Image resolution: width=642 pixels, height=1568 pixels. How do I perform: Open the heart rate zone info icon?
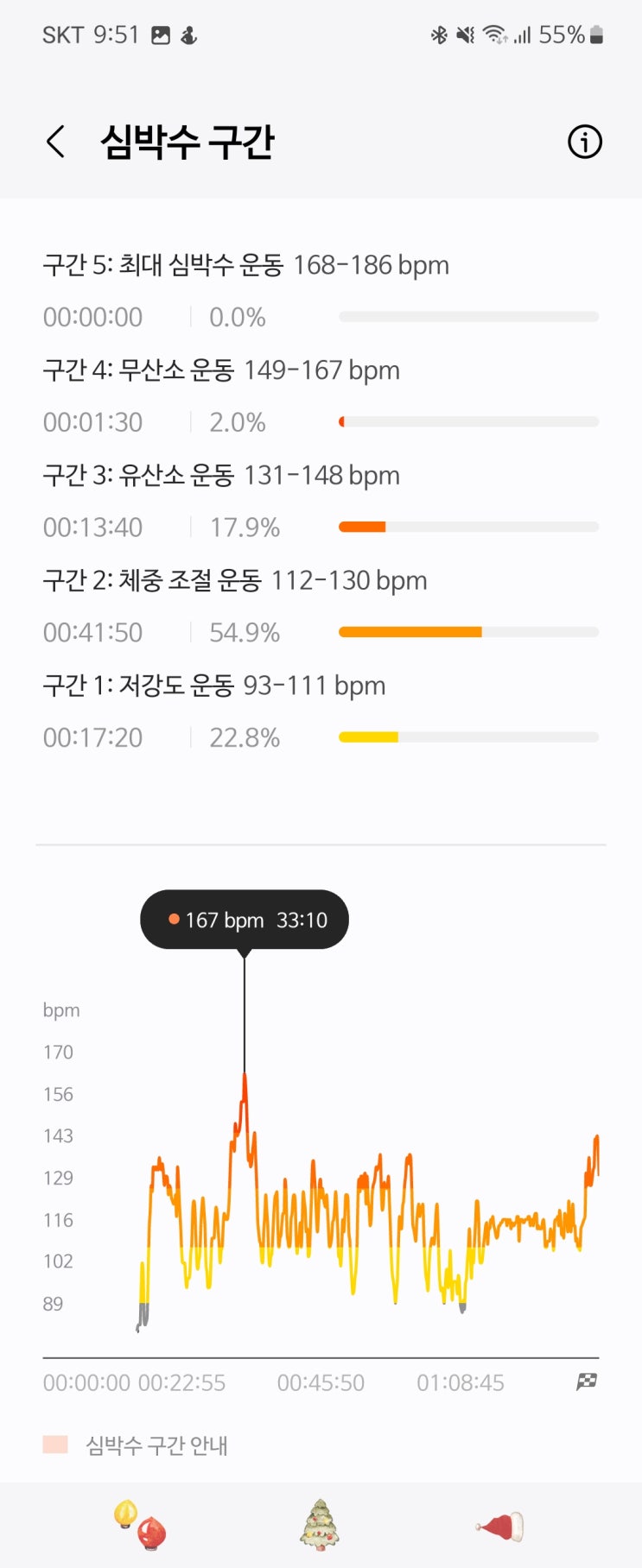(x=584, y=142)
